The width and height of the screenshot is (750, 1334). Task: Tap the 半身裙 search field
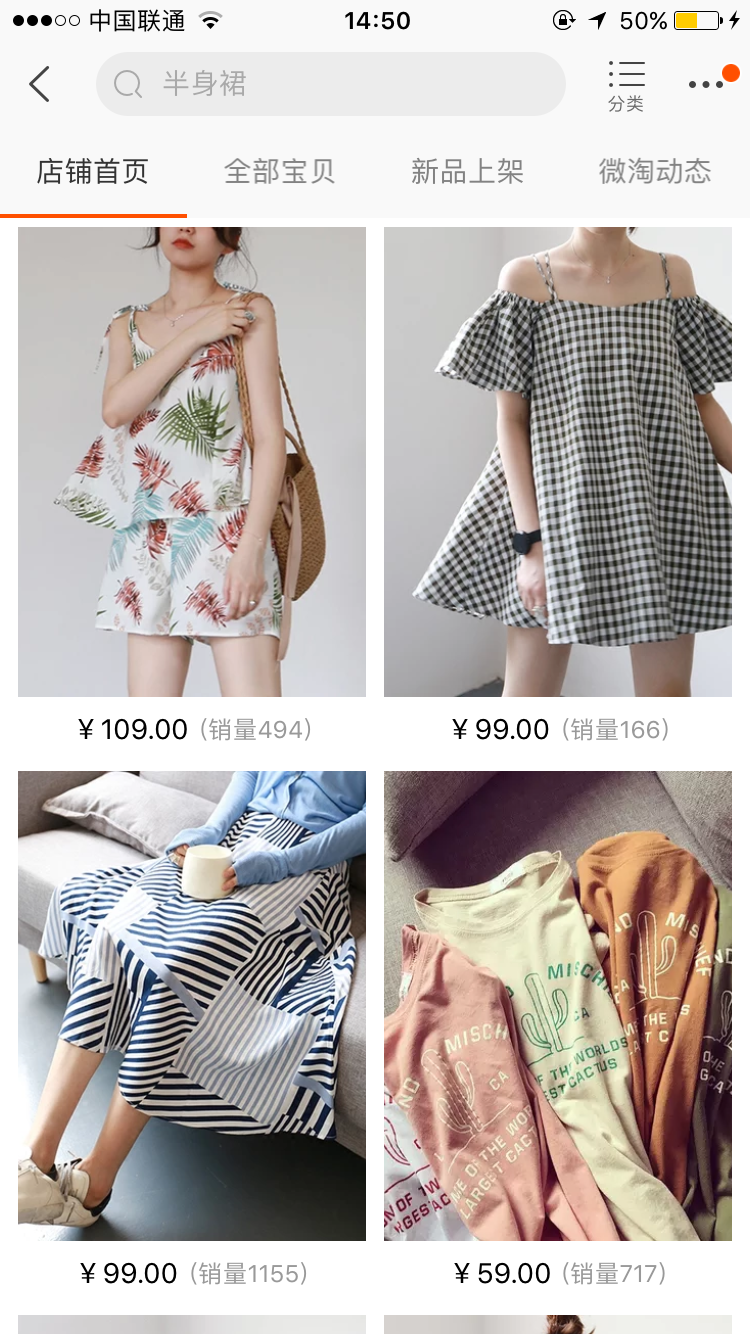point(330,84)
